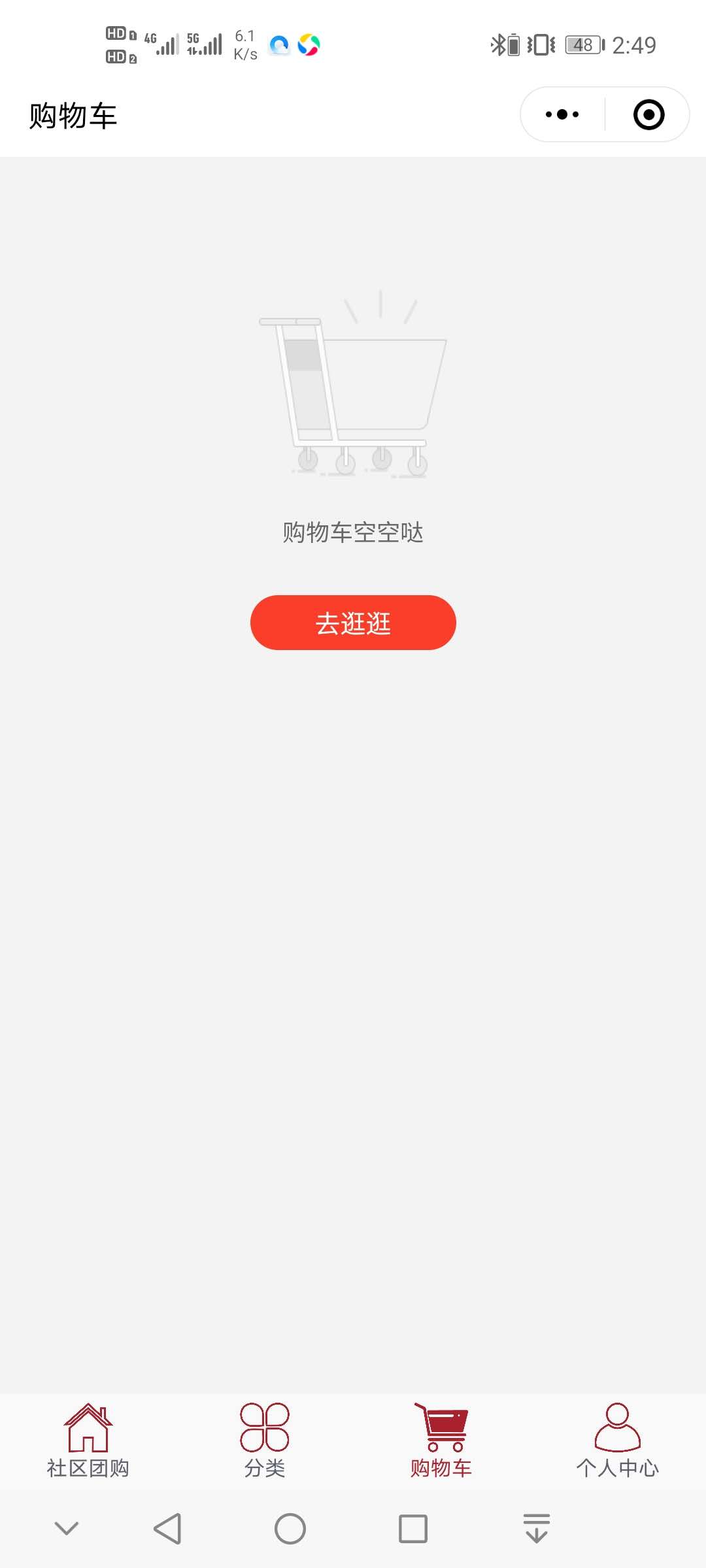Close the mini program via circle icon
Viewport: 706px width, 1568px height.
648,114
